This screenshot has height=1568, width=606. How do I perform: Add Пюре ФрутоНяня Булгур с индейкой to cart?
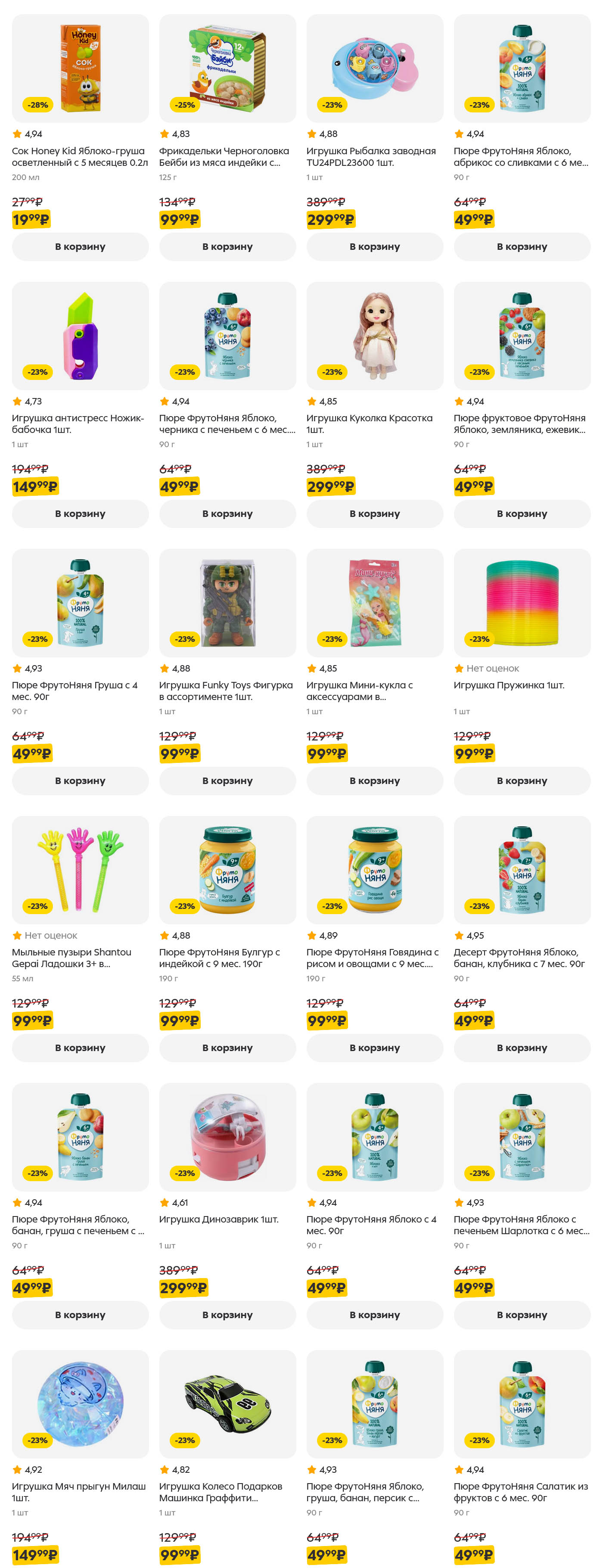tap(227, 1048)
